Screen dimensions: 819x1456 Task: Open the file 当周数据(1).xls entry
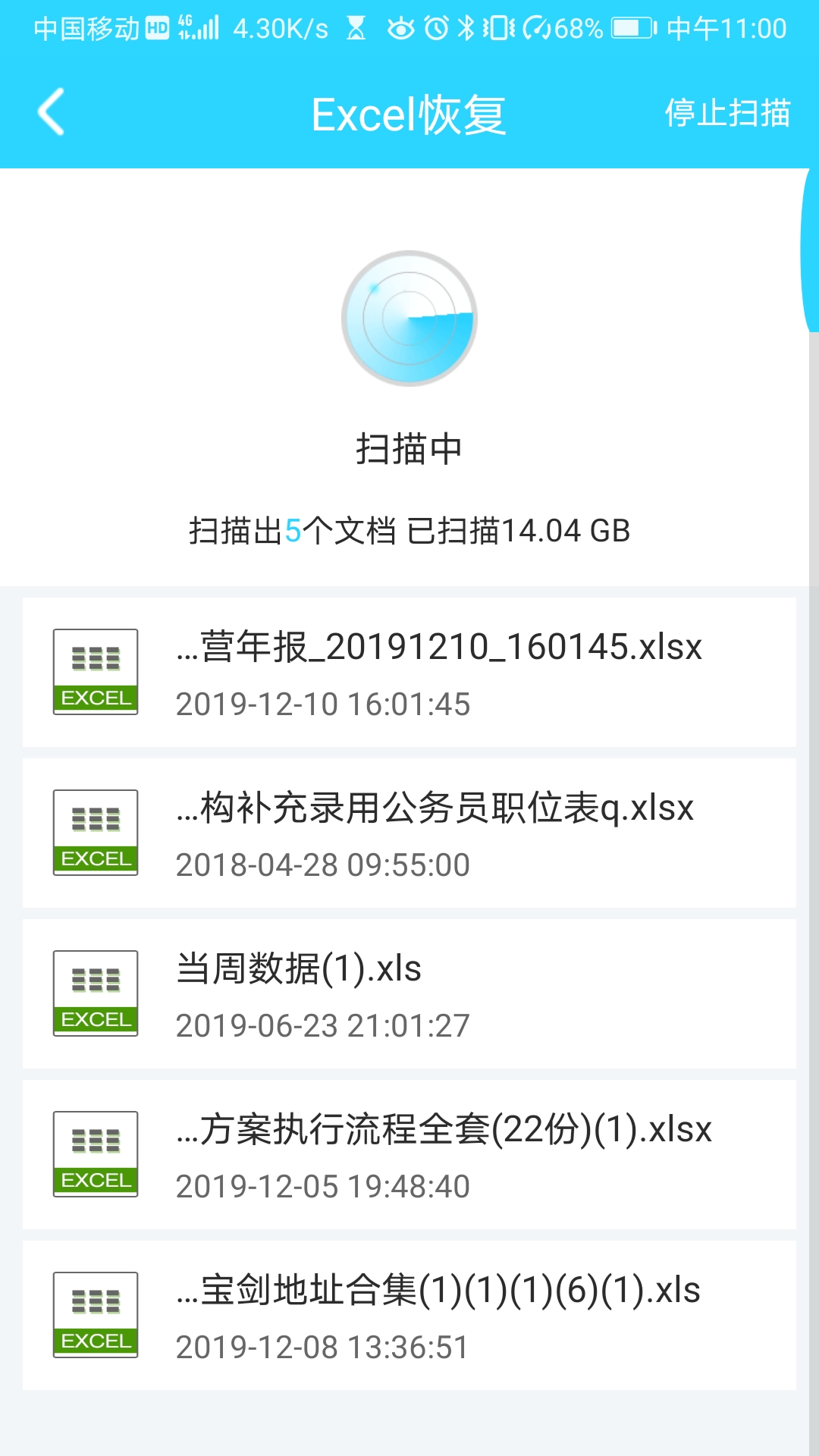tap(409, 993)
